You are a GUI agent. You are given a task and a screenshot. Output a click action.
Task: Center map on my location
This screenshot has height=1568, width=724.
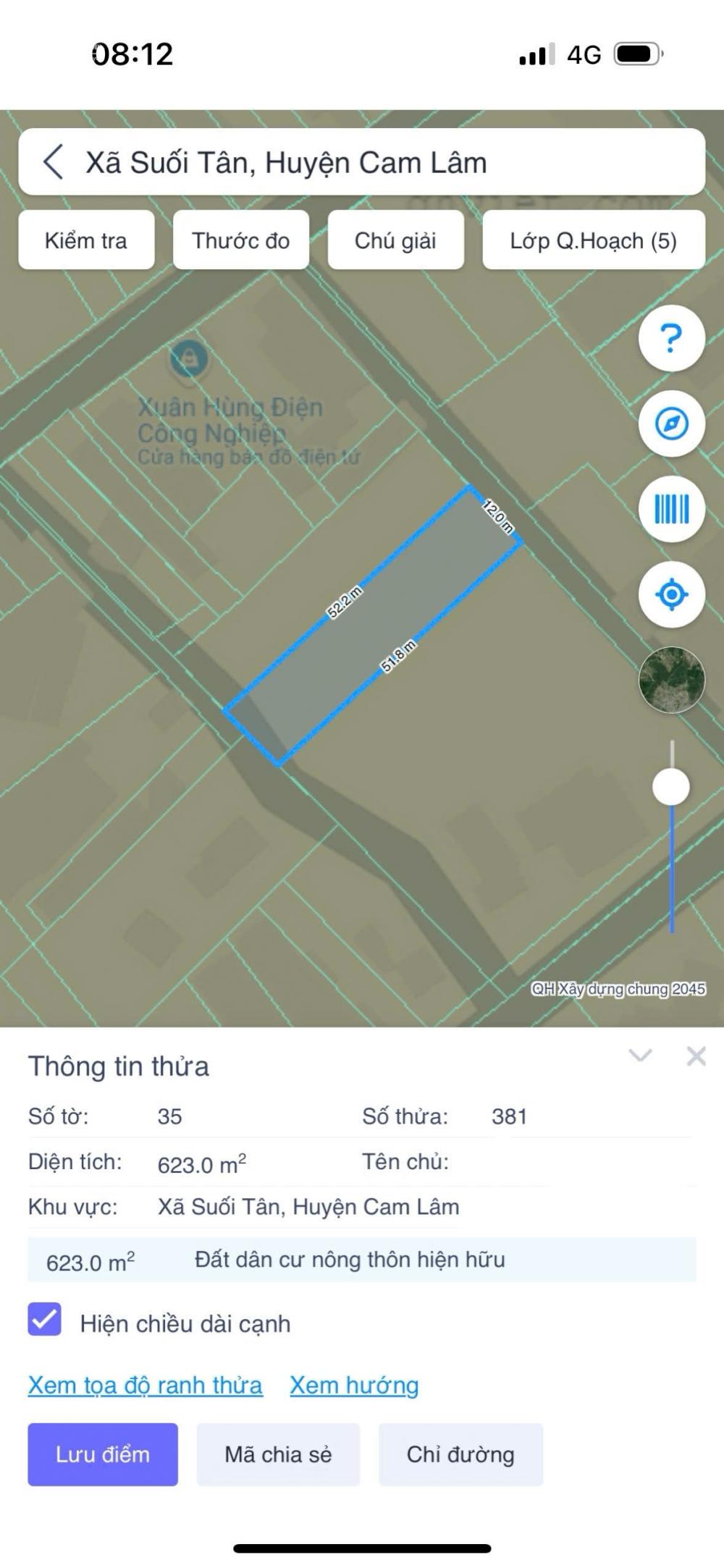[x=672, y=594]
